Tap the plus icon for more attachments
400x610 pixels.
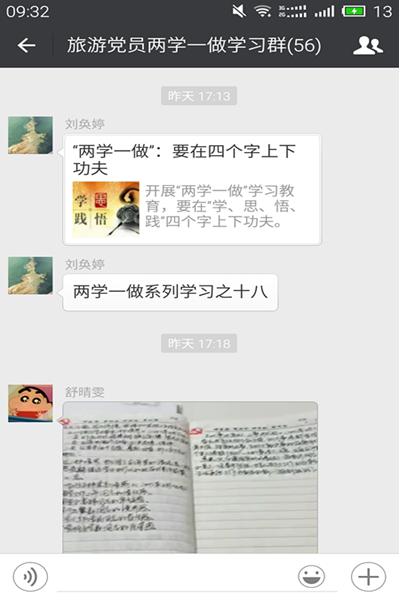click(x=368, y=577)
